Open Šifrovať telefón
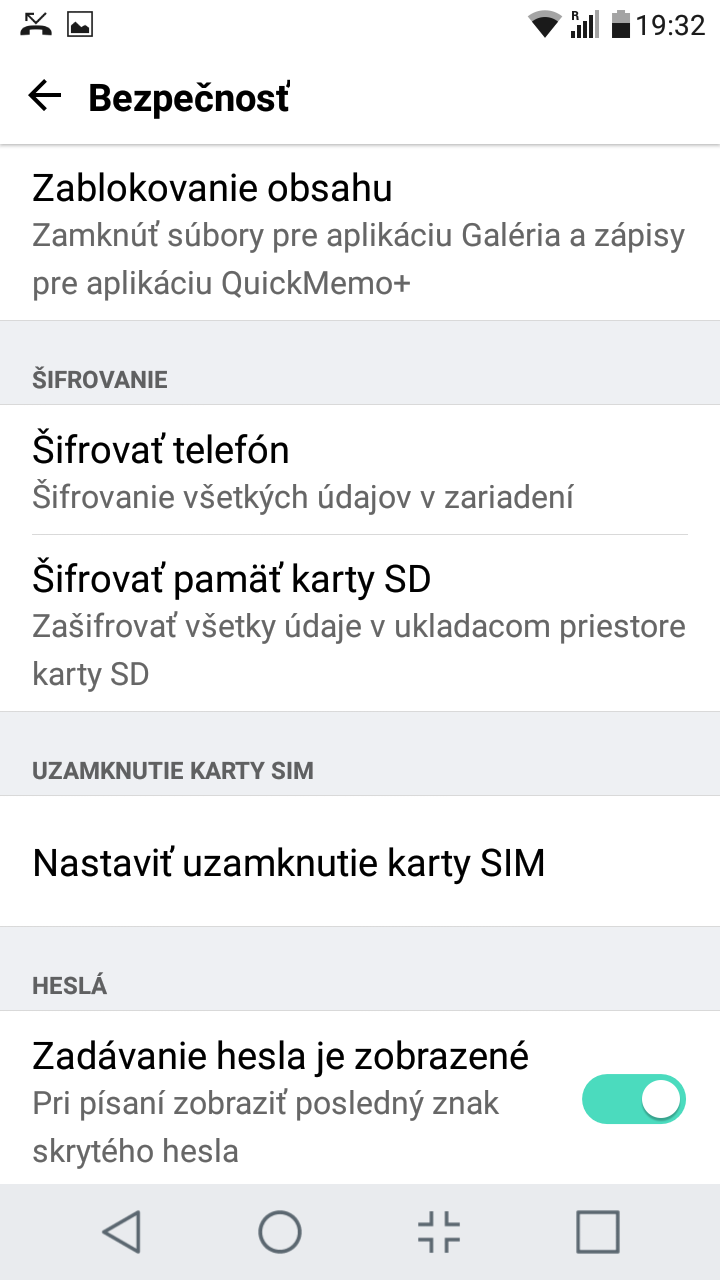 pos(360,470)
